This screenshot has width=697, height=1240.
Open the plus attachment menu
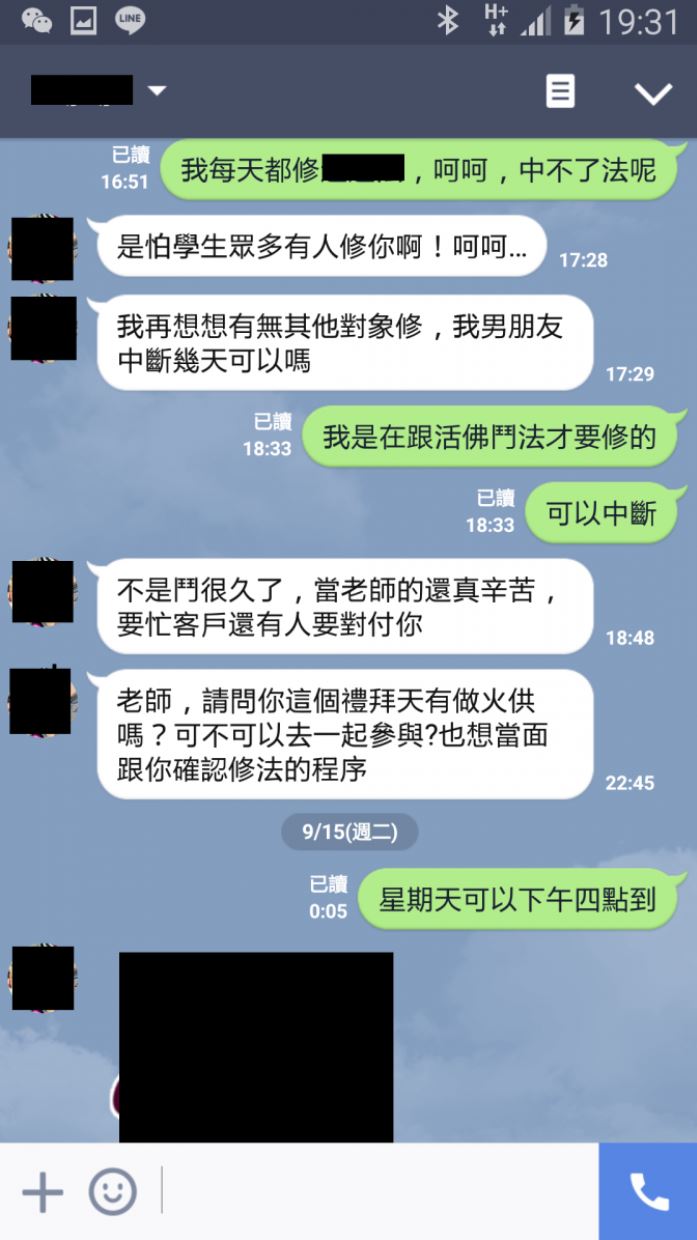pyautogui.click(x=42, y=1192)
